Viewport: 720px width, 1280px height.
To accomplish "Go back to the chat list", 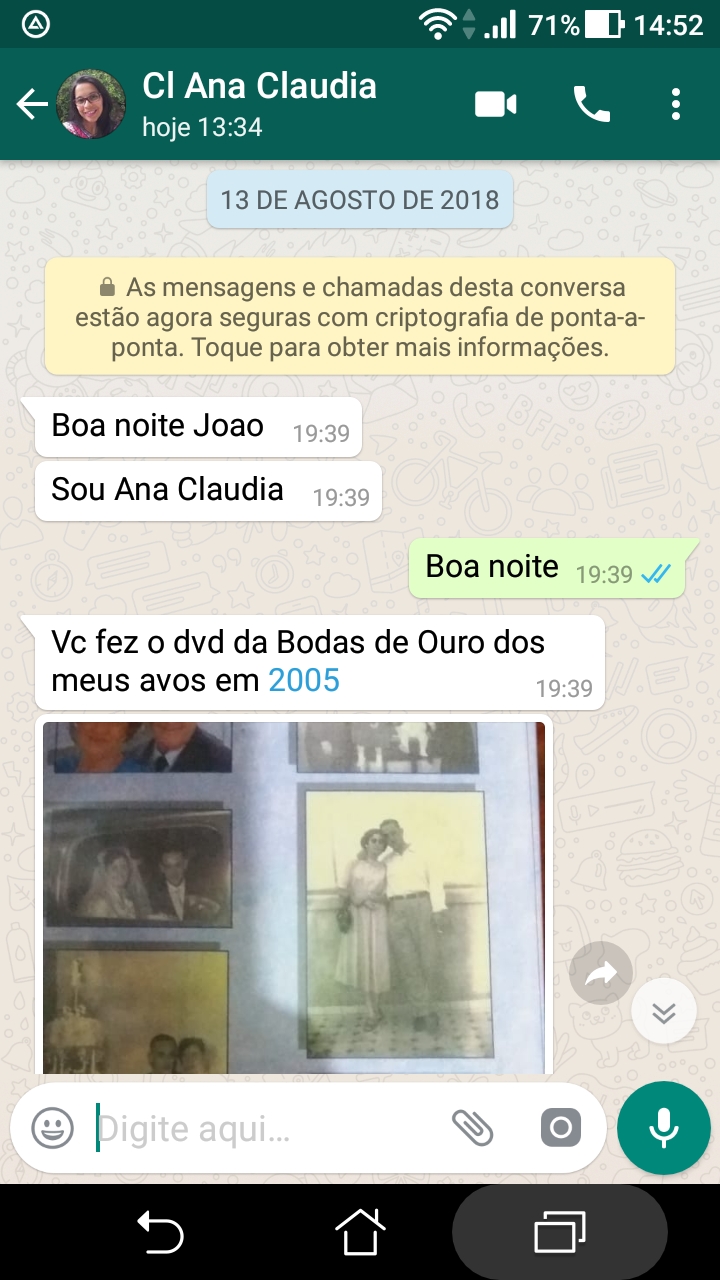I will coord(32,104).
